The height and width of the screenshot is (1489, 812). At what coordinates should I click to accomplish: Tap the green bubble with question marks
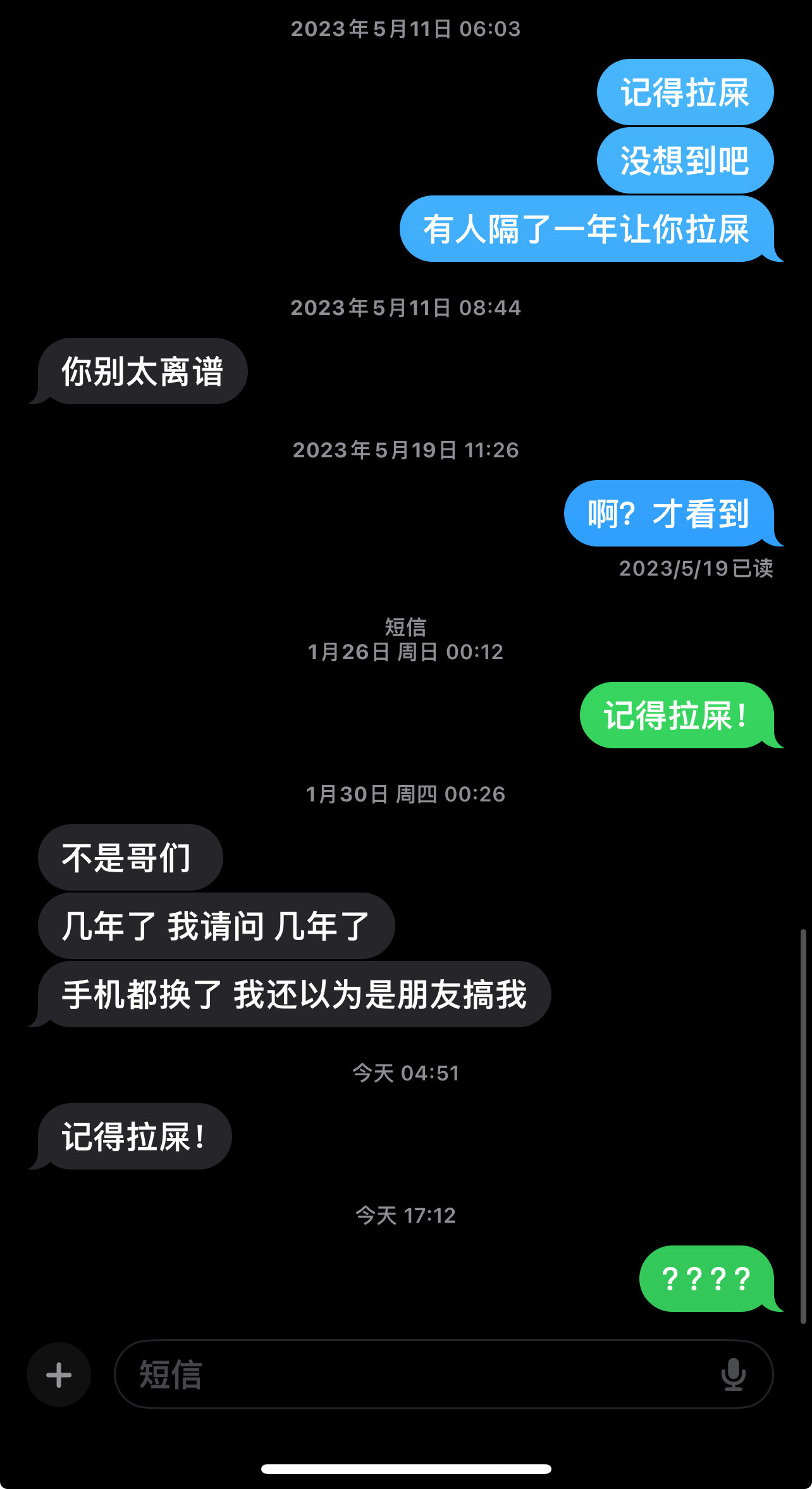click(706, 1278)
